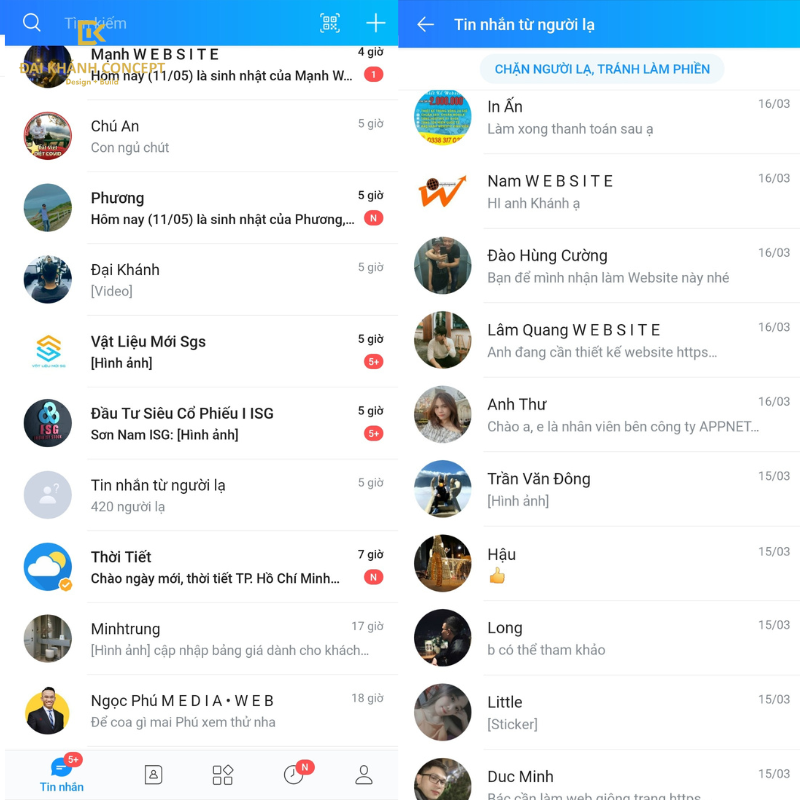Open the search field at top
This screenshot has width=800, height=800.
[150, 23]
